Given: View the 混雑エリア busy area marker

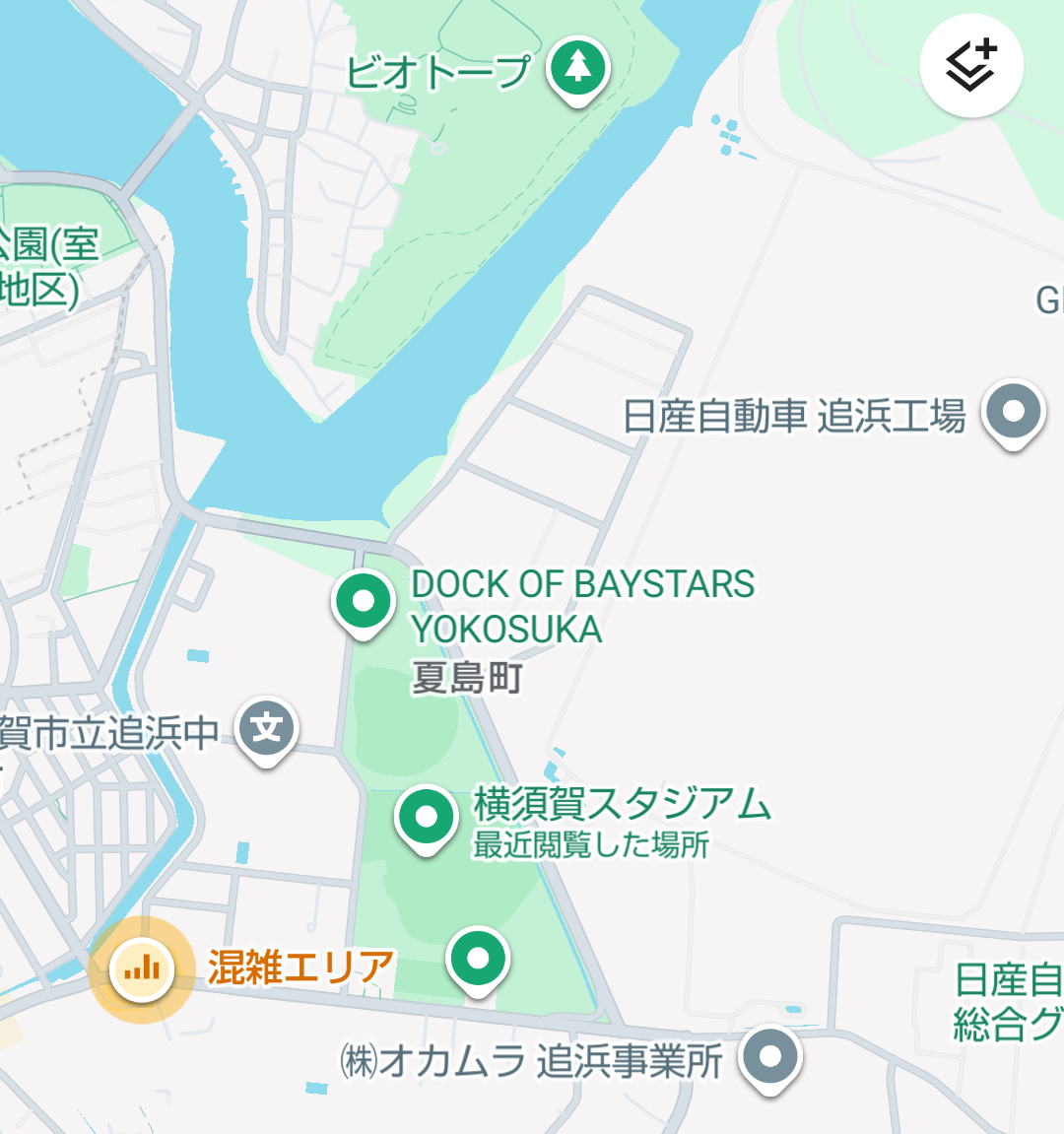Looking at the screenshot, I should point(142,969).
